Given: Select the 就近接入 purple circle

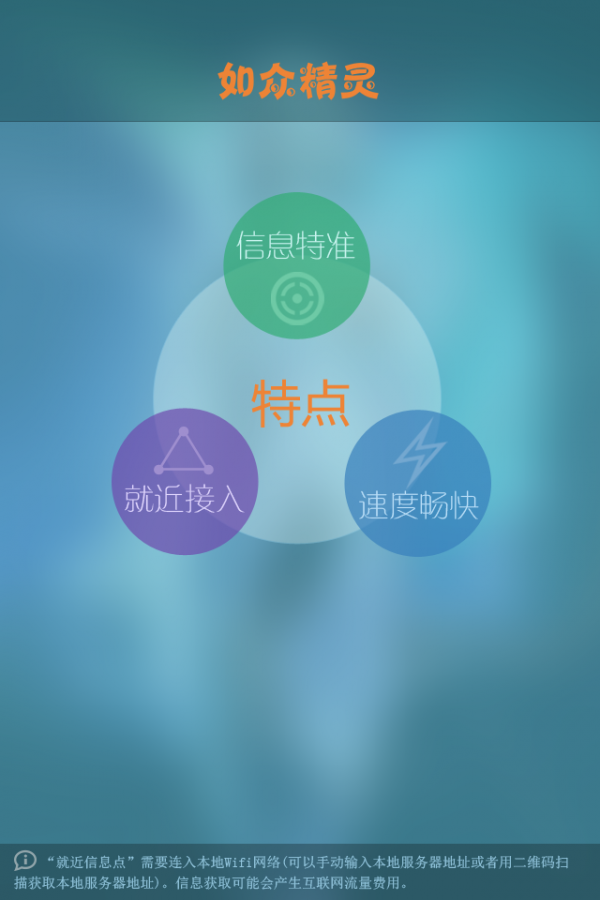Looking at the screenshot, I should tap(185, 481).
